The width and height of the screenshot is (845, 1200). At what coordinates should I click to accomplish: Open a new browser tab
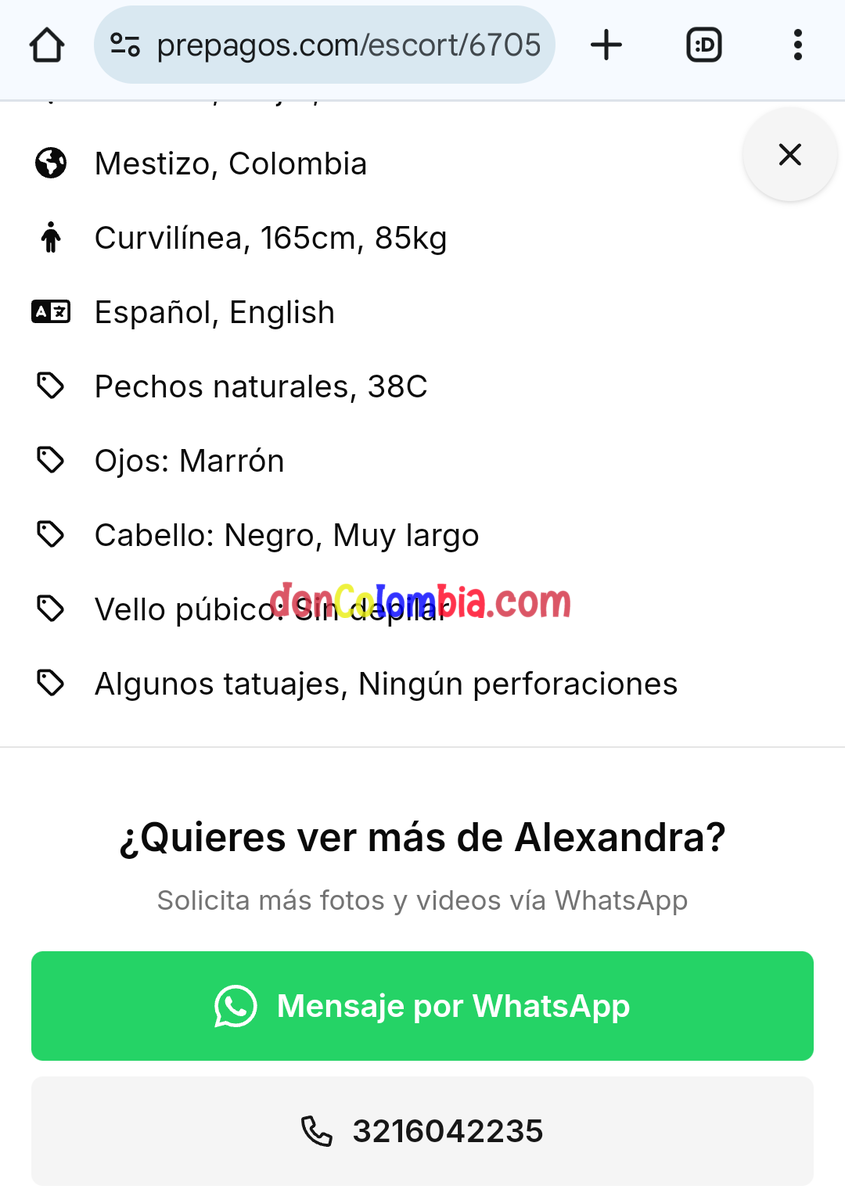tap(606, 45)
